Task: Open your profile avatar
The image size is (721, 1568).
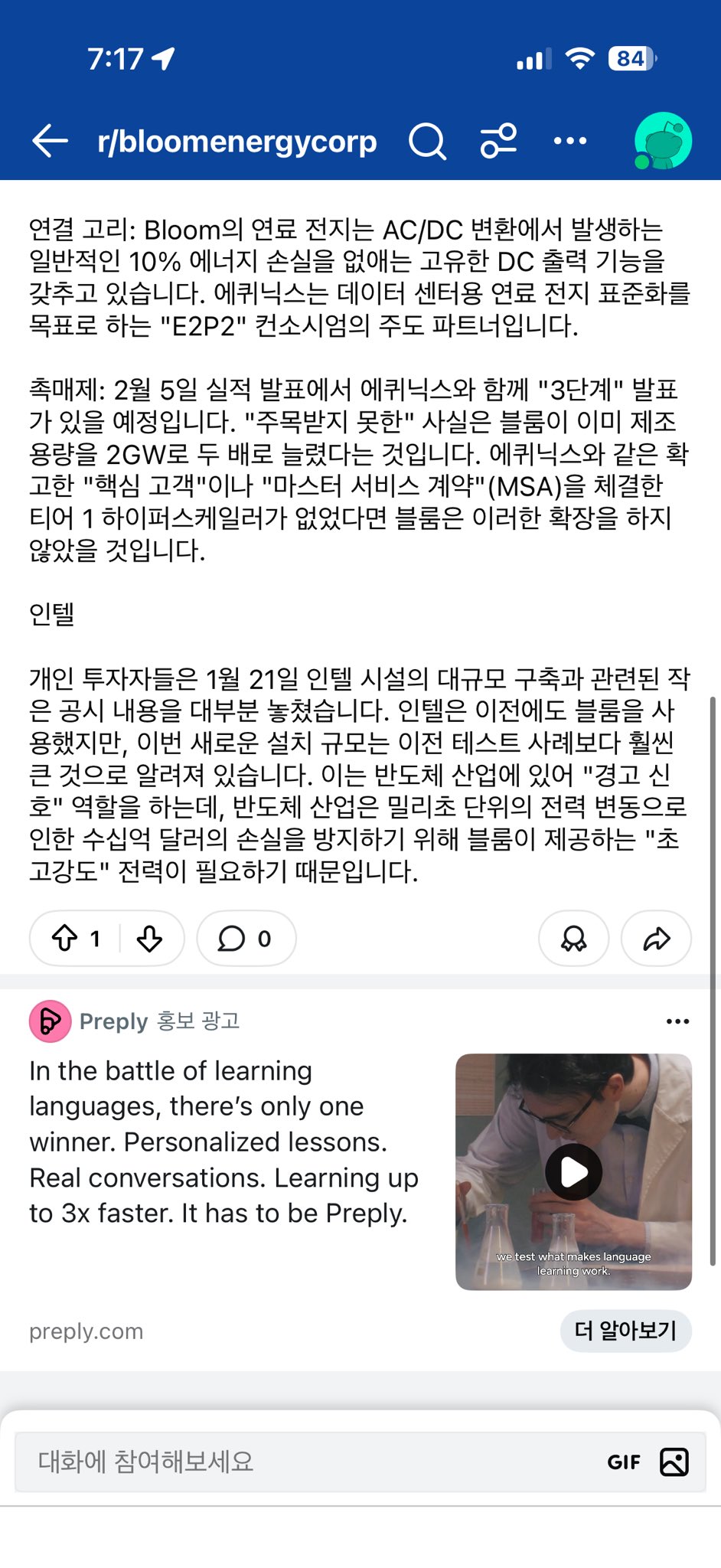Action: click(x=663, y=142)
